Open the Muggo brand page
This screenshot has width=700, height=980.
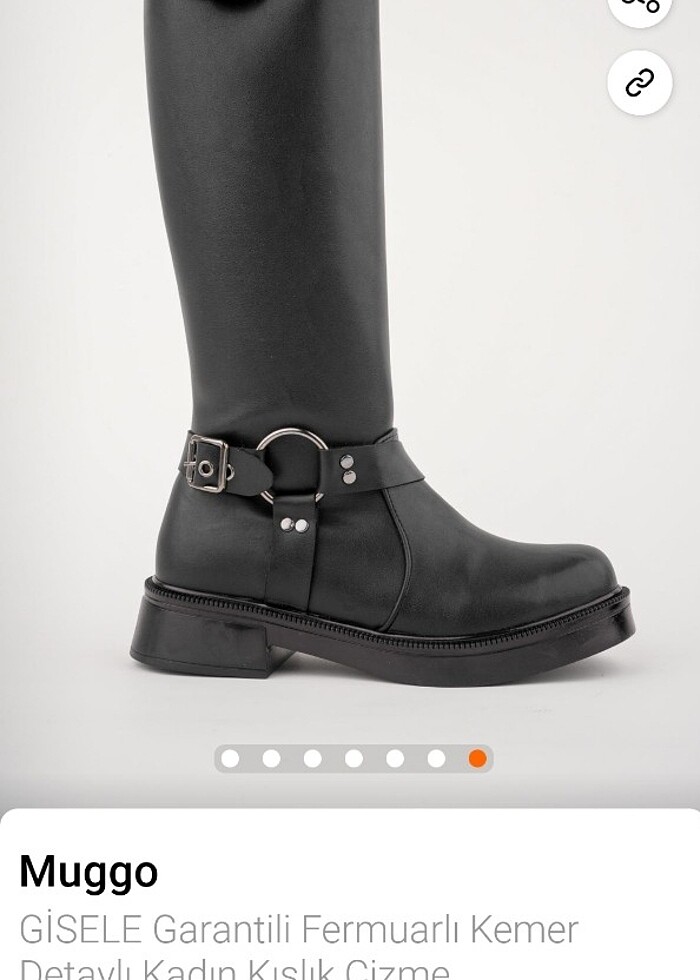(x=88, y=871)
